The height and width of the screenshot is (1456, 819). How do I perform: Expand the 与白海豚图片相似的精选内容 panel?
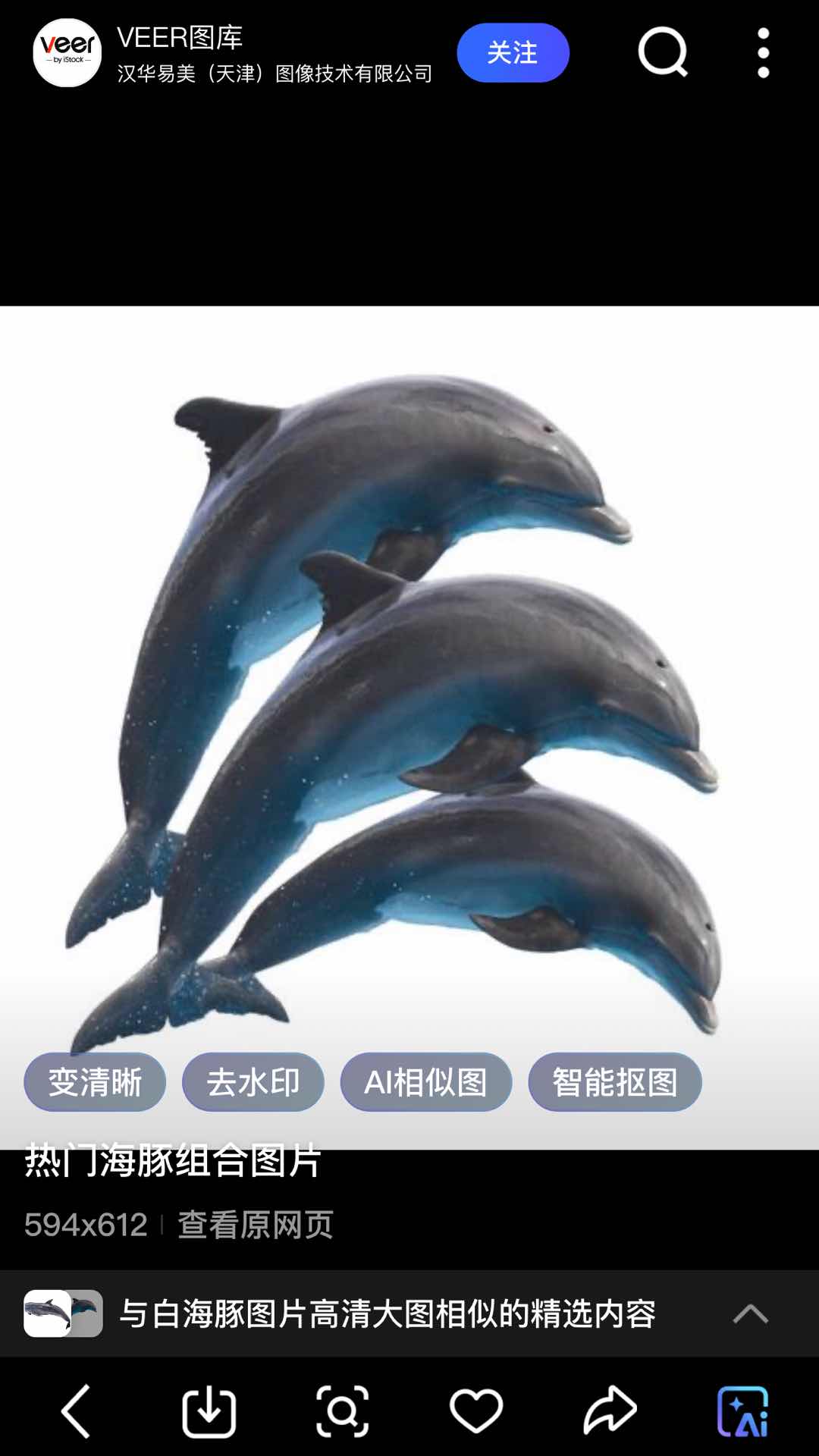pyautogui.click(x=750, y=1313)
